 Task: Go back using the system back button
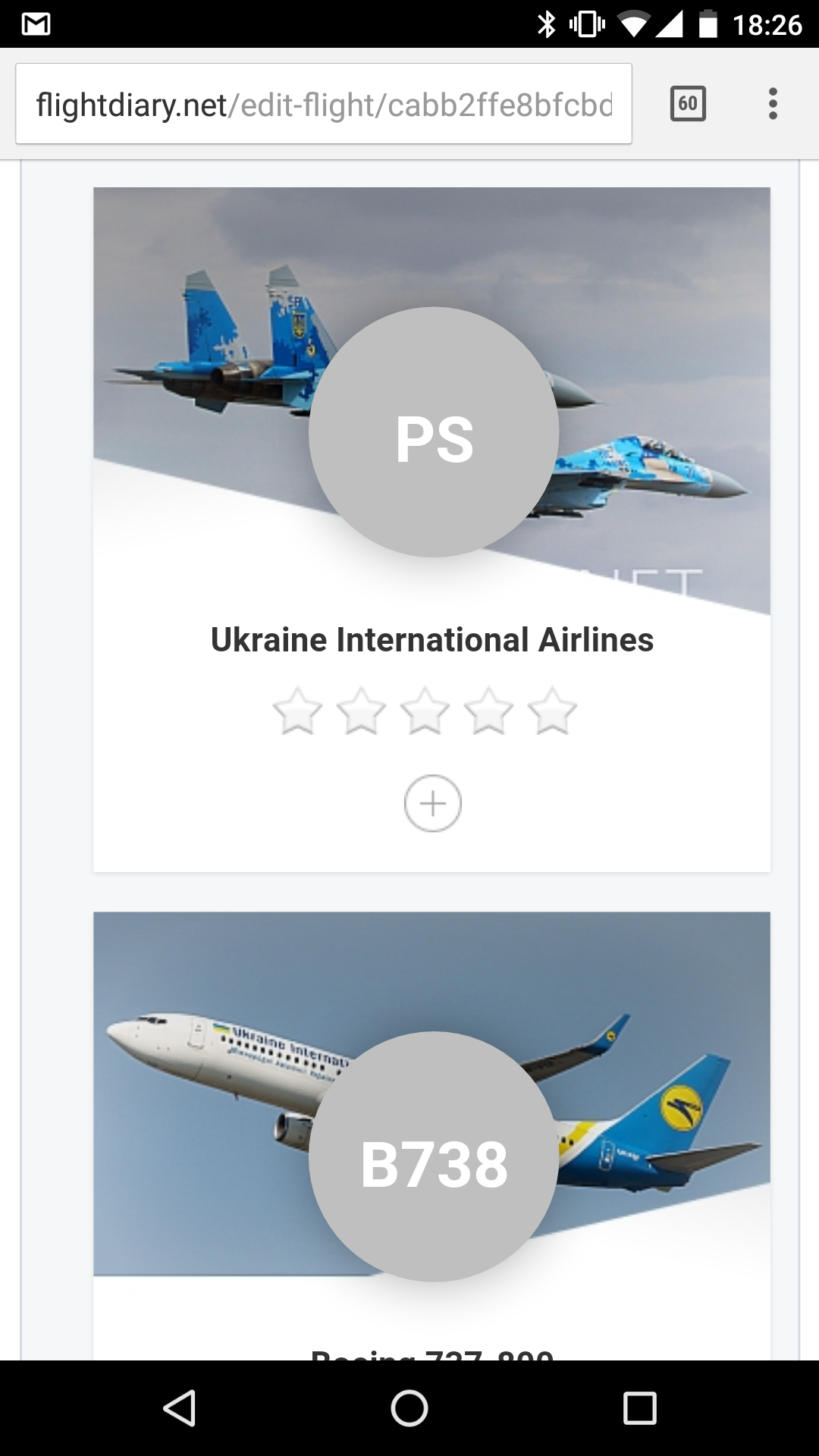pos(180,1408)
